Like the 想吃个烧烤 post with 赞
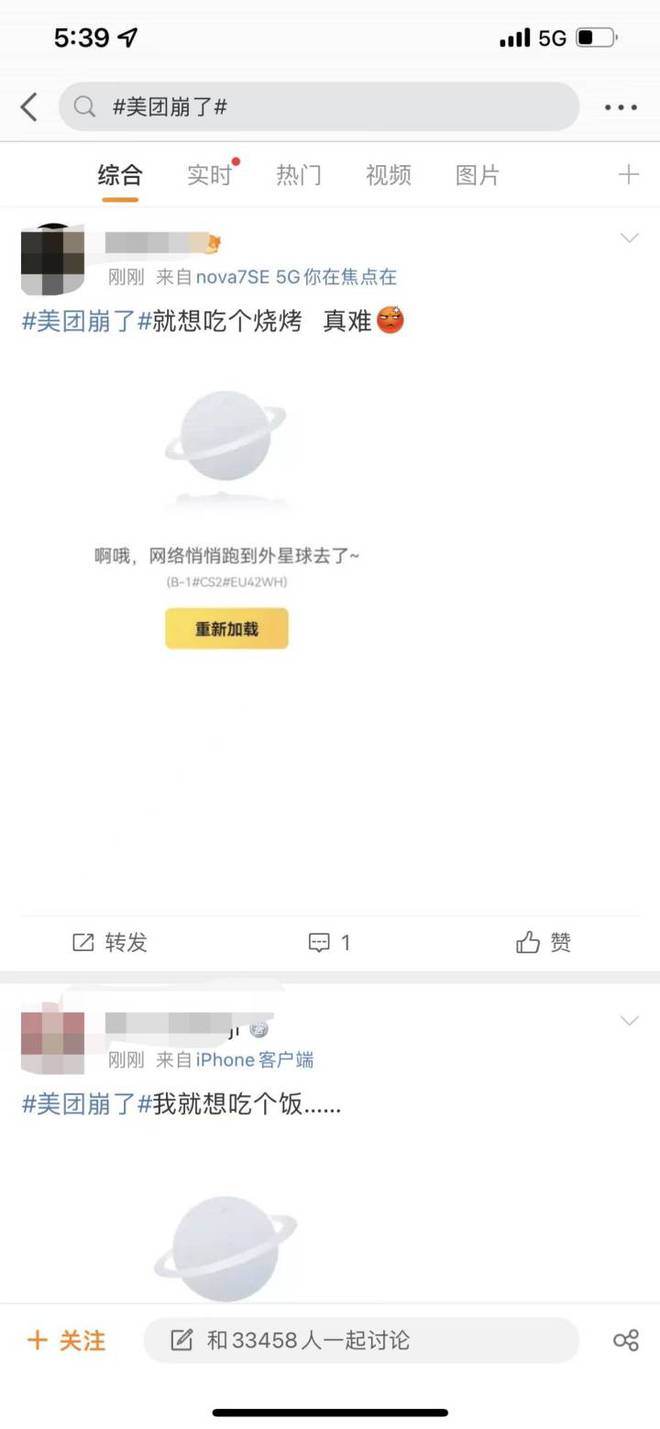Screen dimensions: 660x1429 [x=543, y=942]
